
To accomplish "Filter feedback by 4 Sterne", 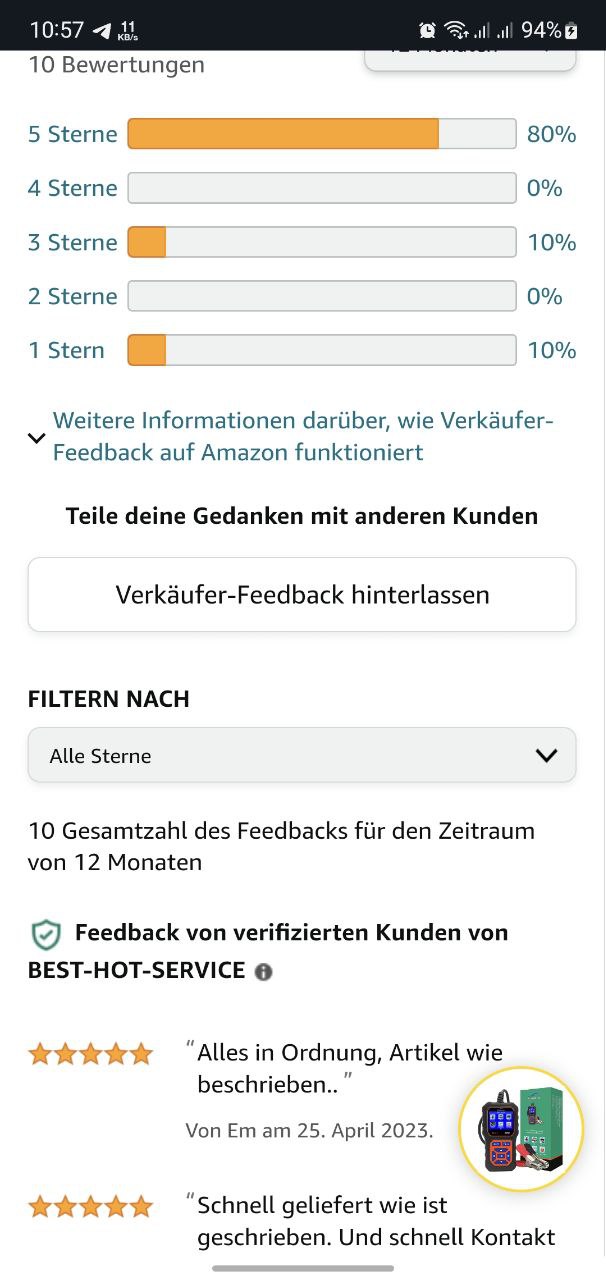I will pos(72,188).
